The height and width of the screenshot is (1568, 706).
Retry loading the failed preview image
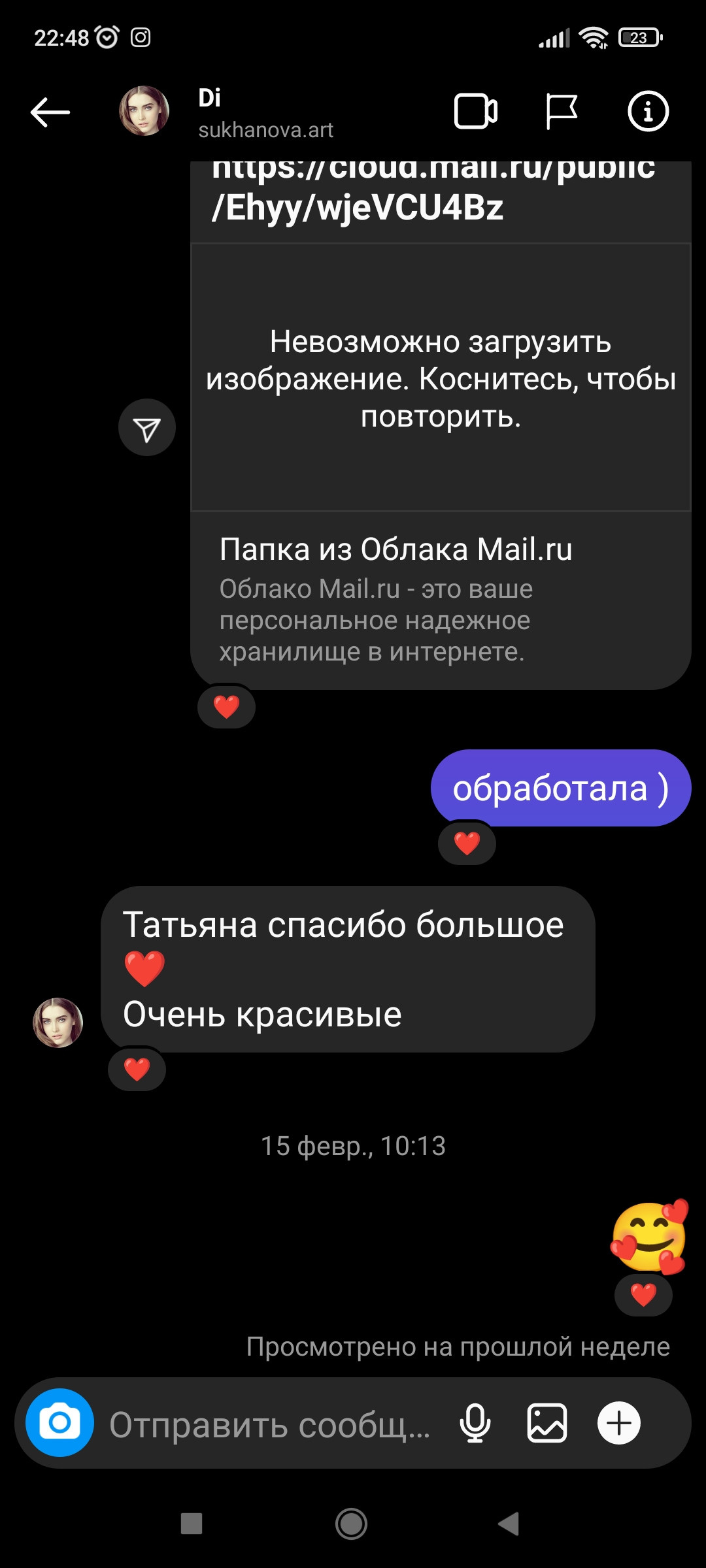click(x=441, y=378)
